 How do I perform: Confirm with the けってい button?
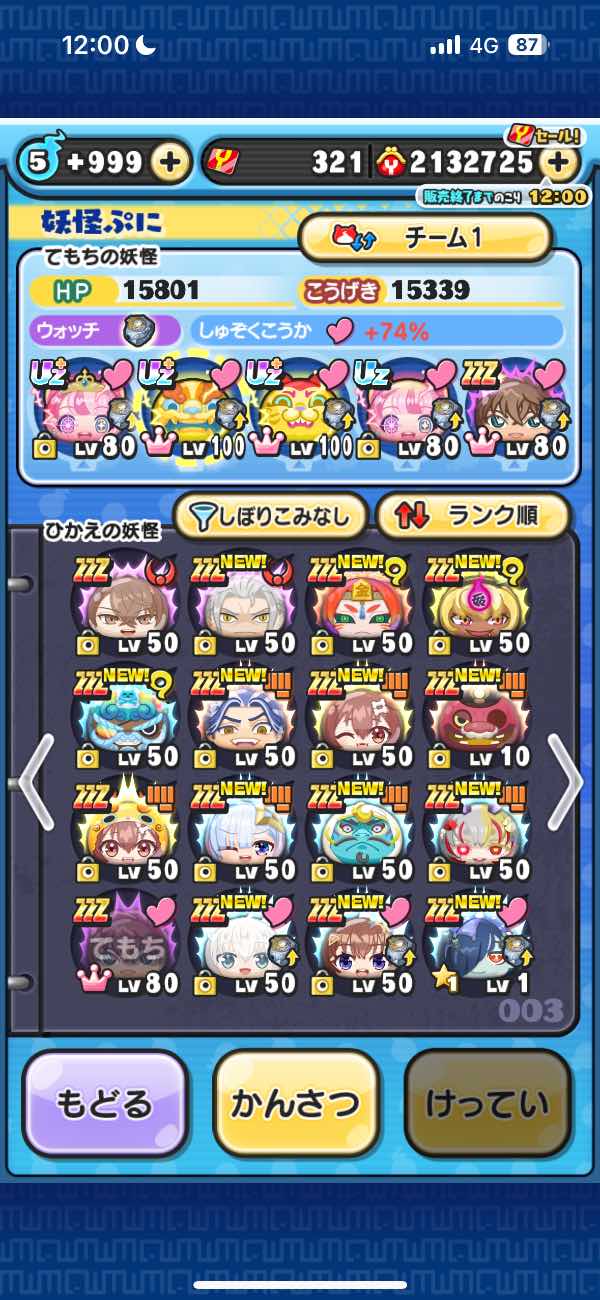(x=488, y=1103)
